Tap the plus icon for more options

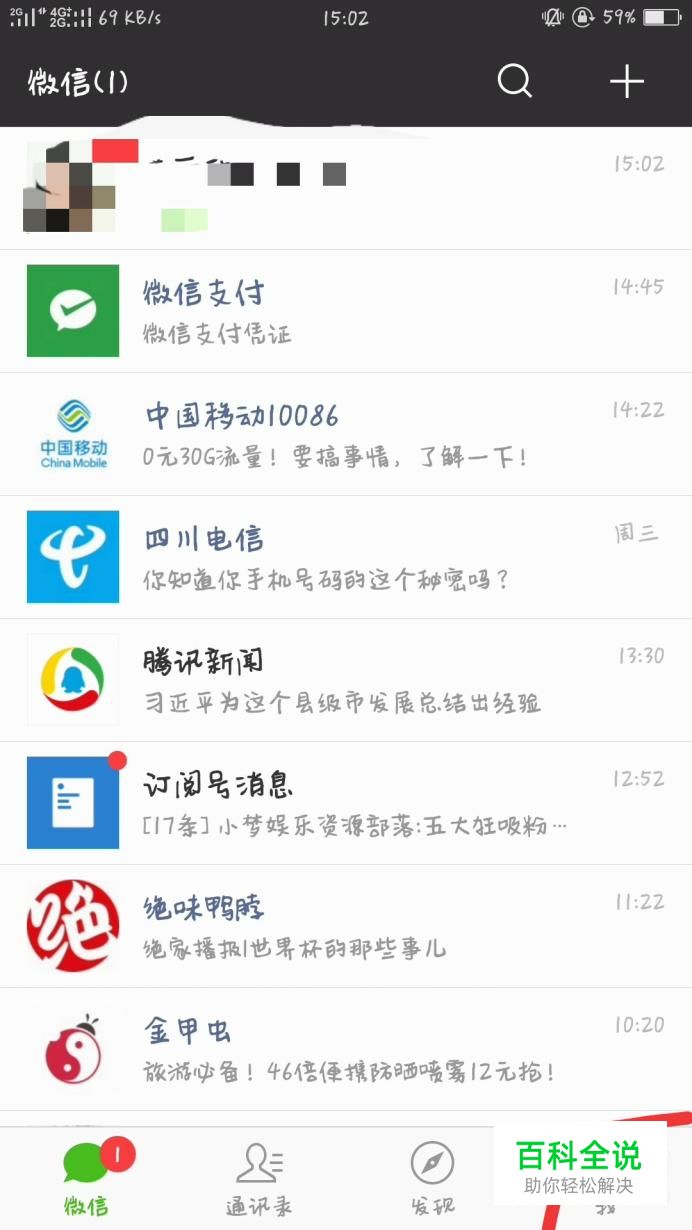click(627, 81)
